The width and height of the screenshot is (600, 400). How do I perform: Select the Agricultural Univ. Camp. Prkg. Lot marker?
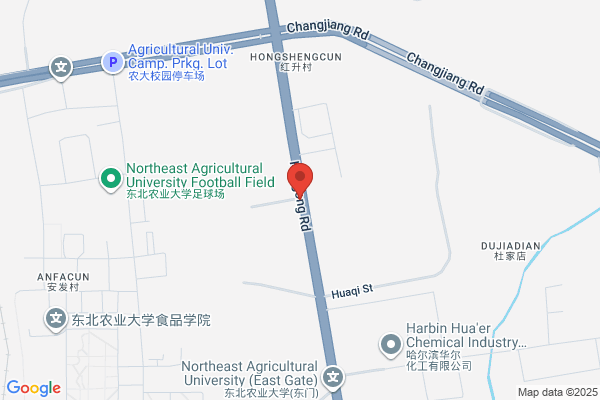click(113, 62)
